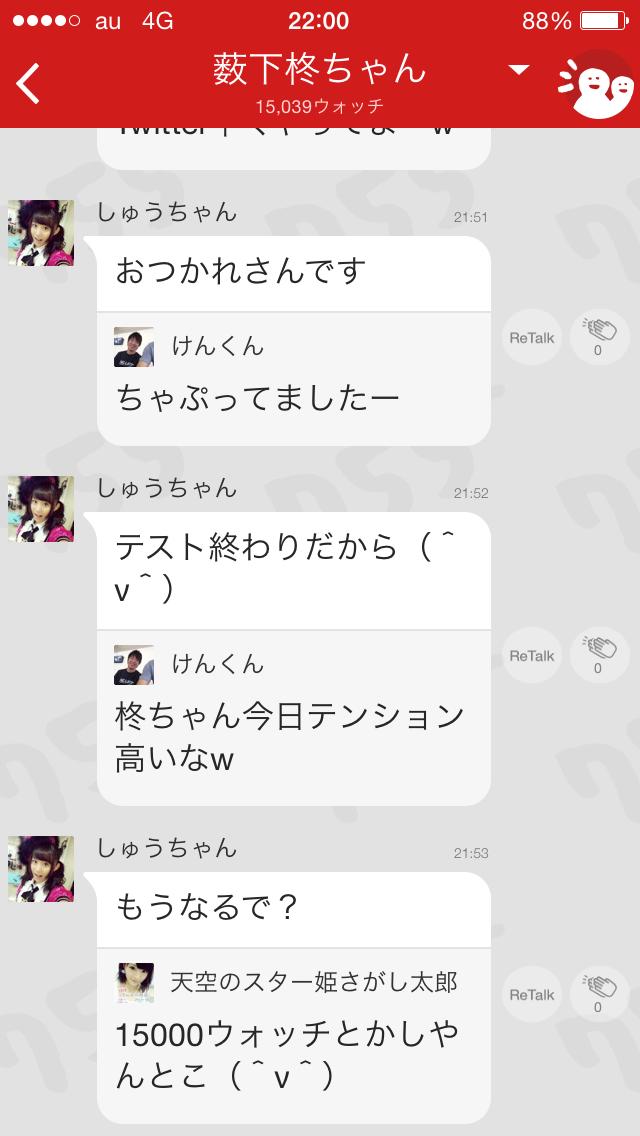The width and height of the screenshot is (640, 1136).
Task: Expand the dropdown arrow beside 薮下柊ちゃん
Action: (518, 70)
